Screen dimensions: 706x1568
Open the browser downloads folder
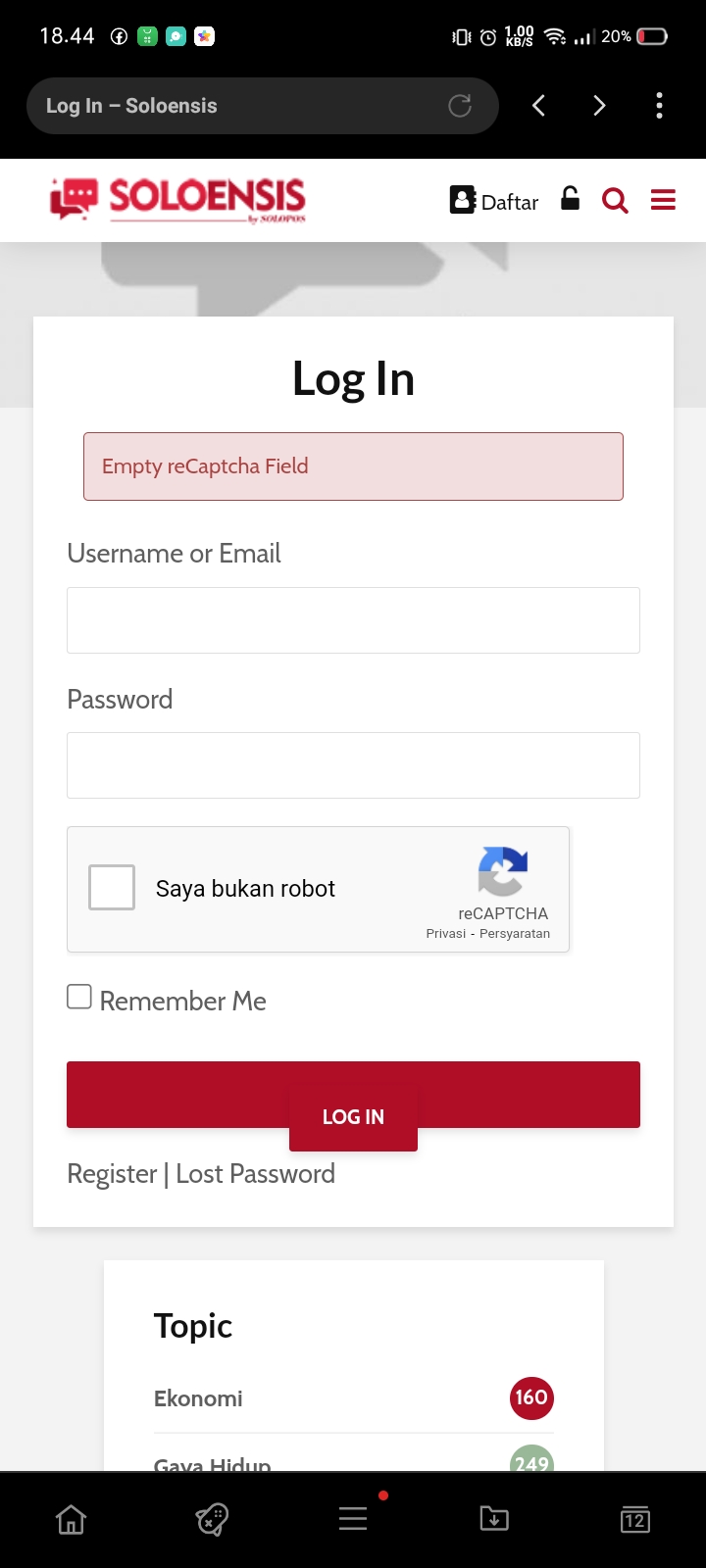pos(494,1519)
